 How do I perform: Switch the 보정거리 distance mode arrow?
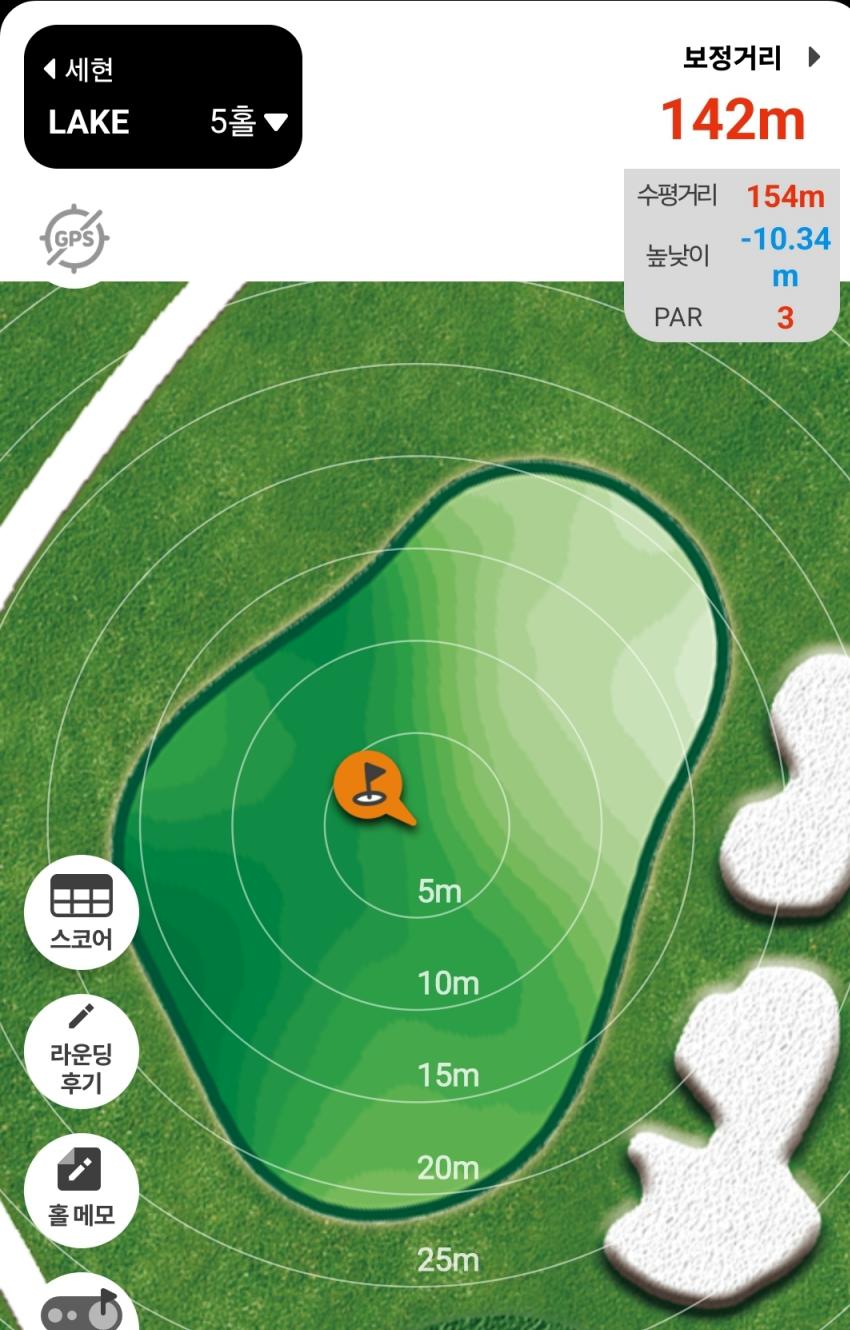pyautogui.click(x=814, y=58)
